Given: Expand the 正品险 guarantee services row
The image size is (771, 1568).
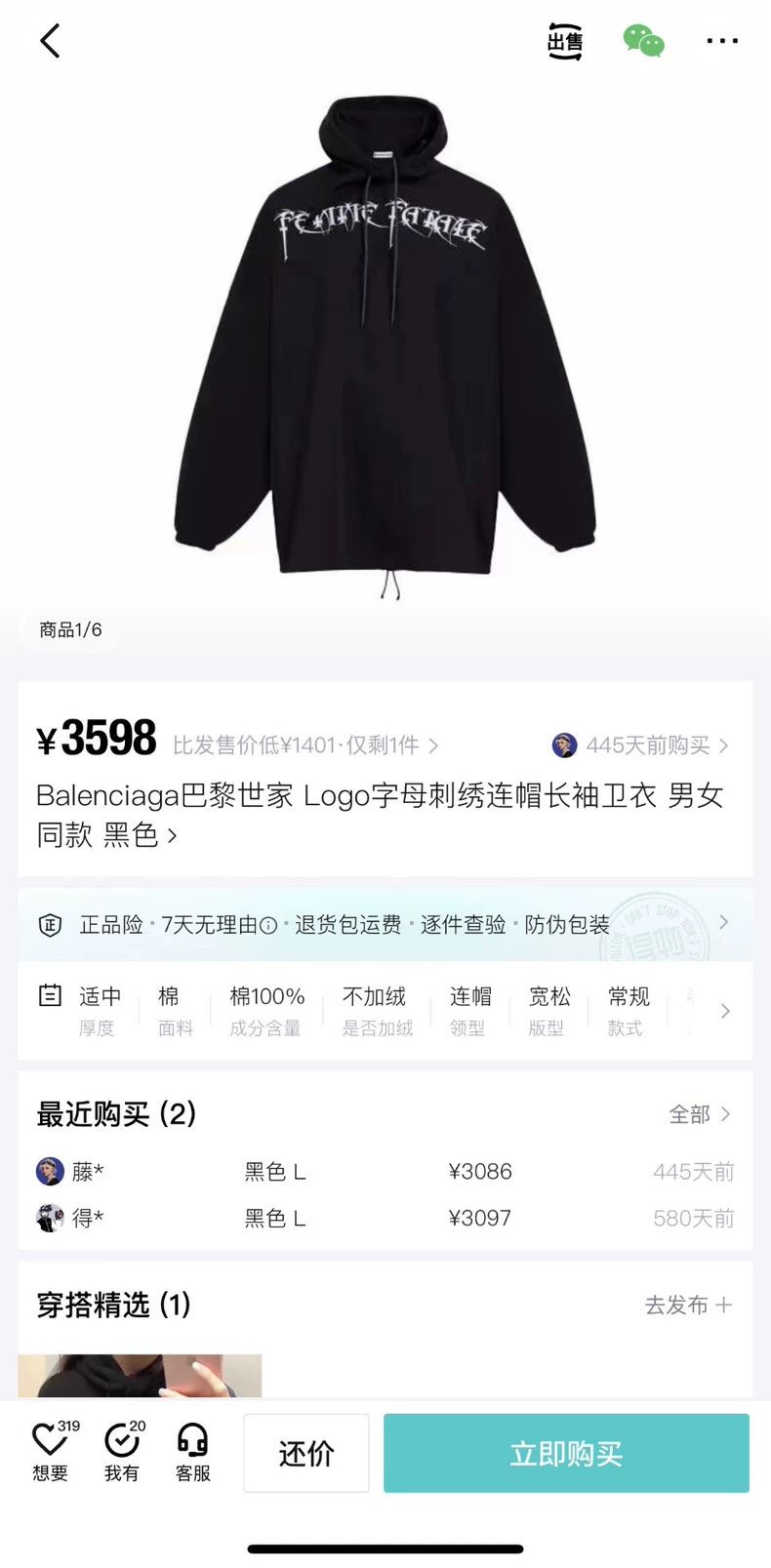Looking at the screenshot, I should coord(385,924).
